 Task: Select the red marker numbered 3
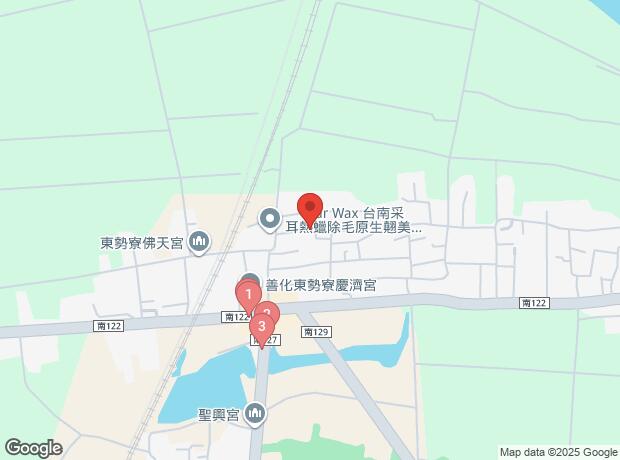[262, 327]
